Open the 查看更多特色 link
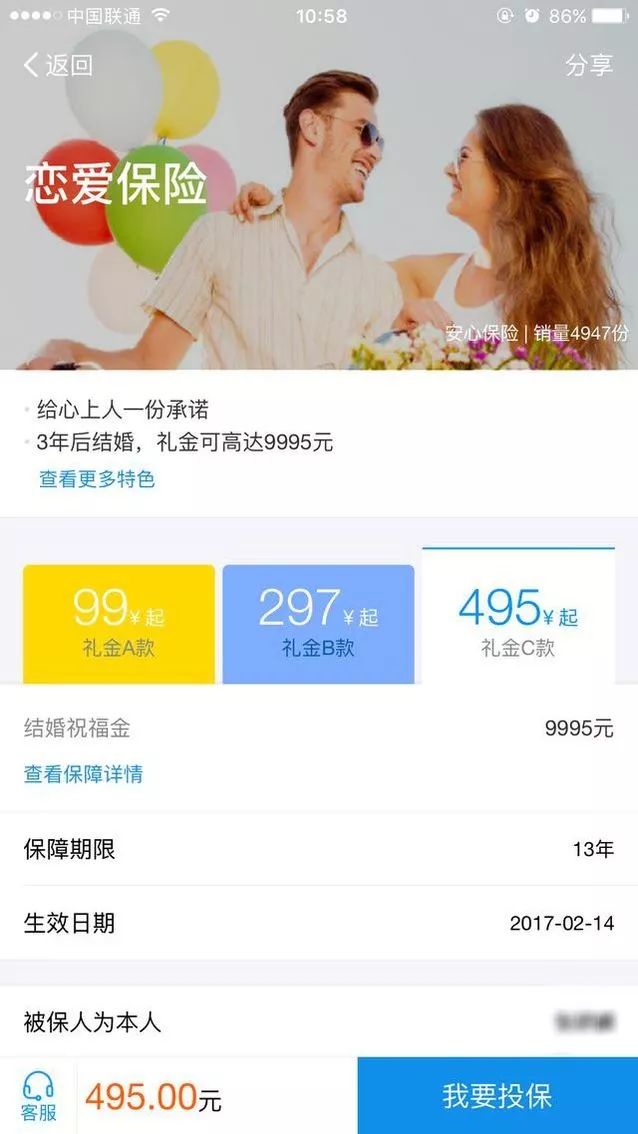 tap(97, 479)
